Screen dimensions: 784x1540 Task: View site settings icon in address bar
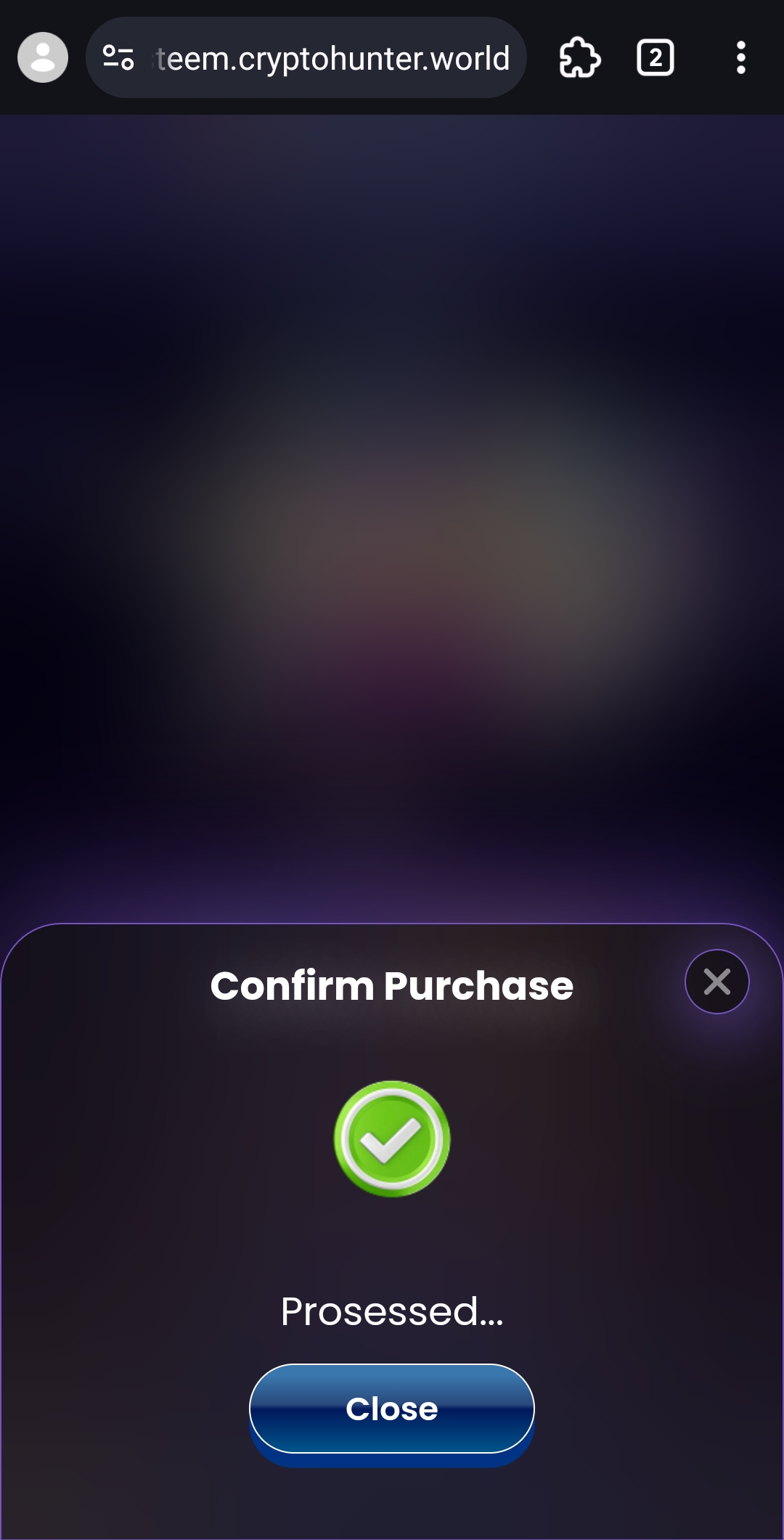click(x=118, y=57)
